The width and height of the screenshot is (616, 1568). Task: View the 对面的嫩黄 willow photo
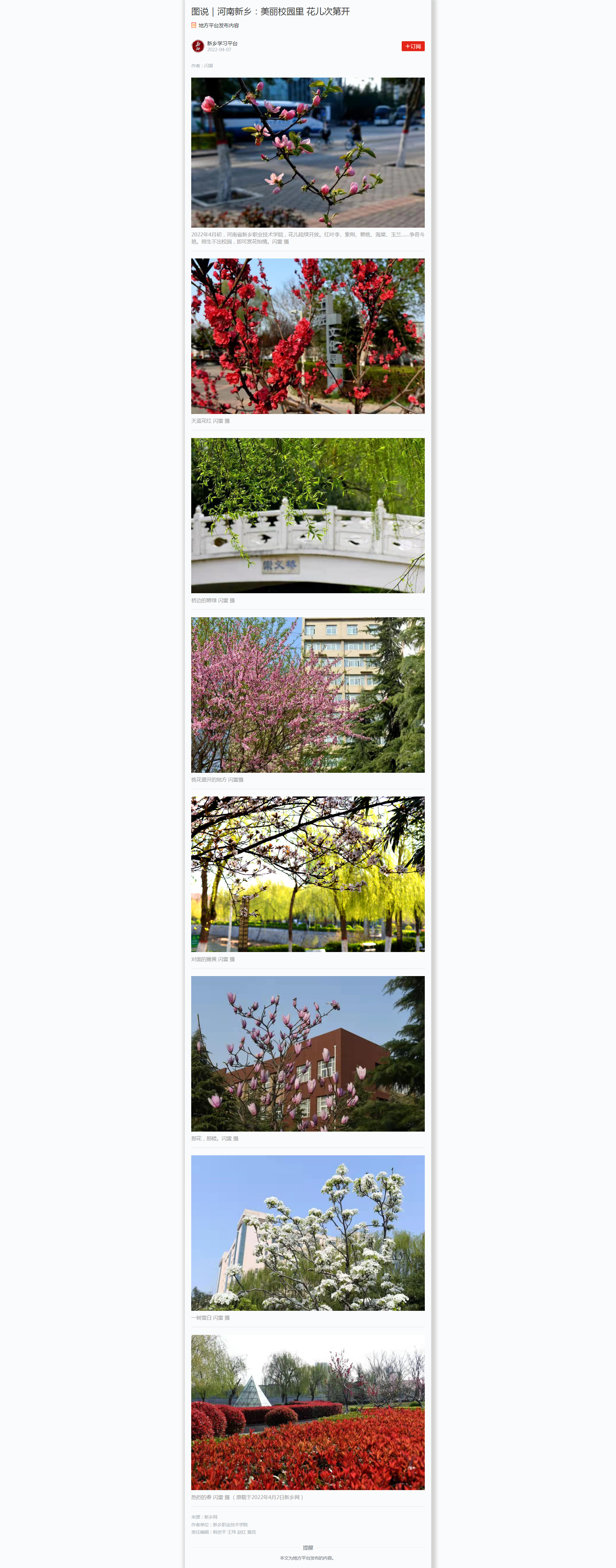click(x=308, y=873)
